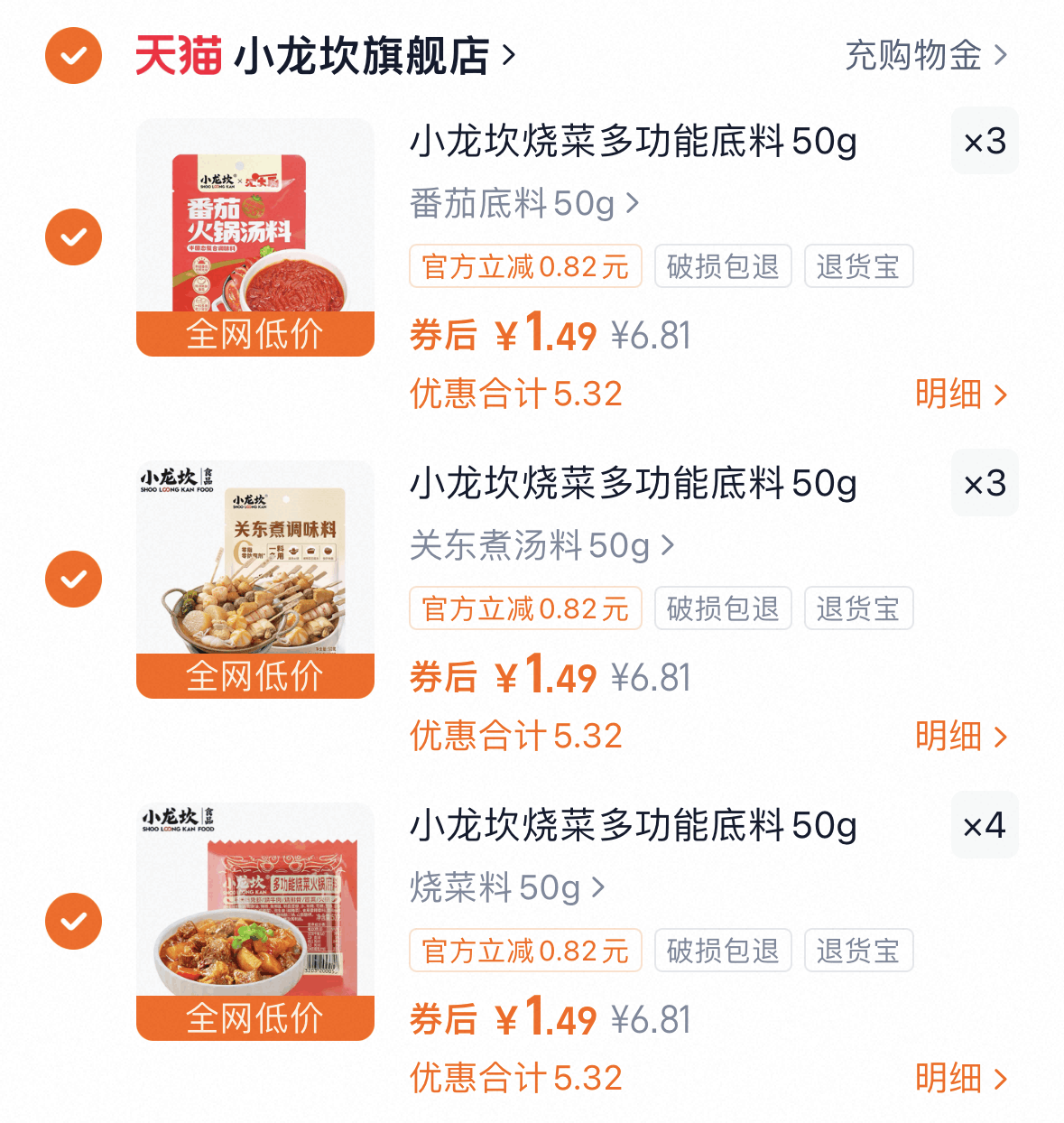The height and width of the screenshot is (1123, 1064).
Task: Click the ×4 quantity badge
Action: tap(984, 824)
